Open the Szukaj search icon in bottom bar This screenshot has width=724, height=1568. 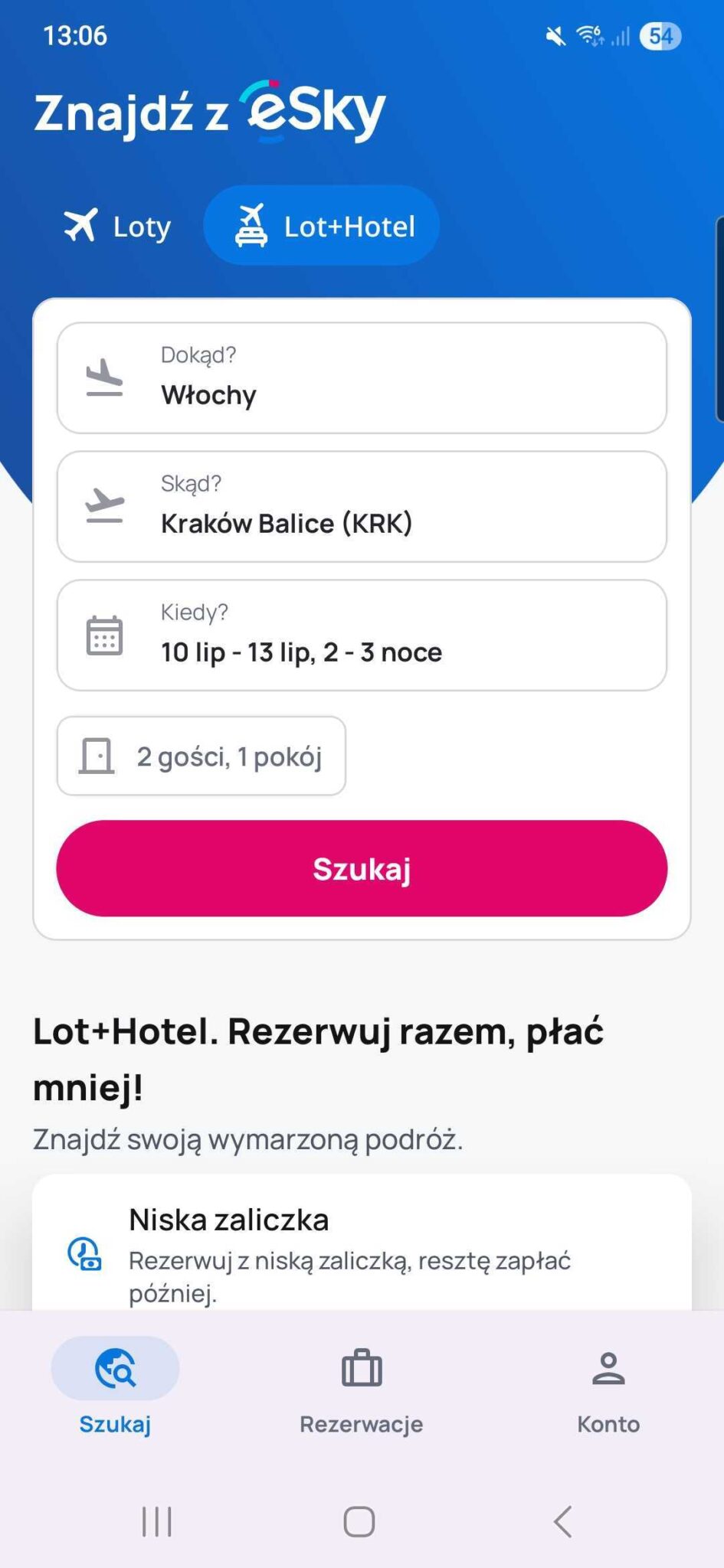point(114,1368)
